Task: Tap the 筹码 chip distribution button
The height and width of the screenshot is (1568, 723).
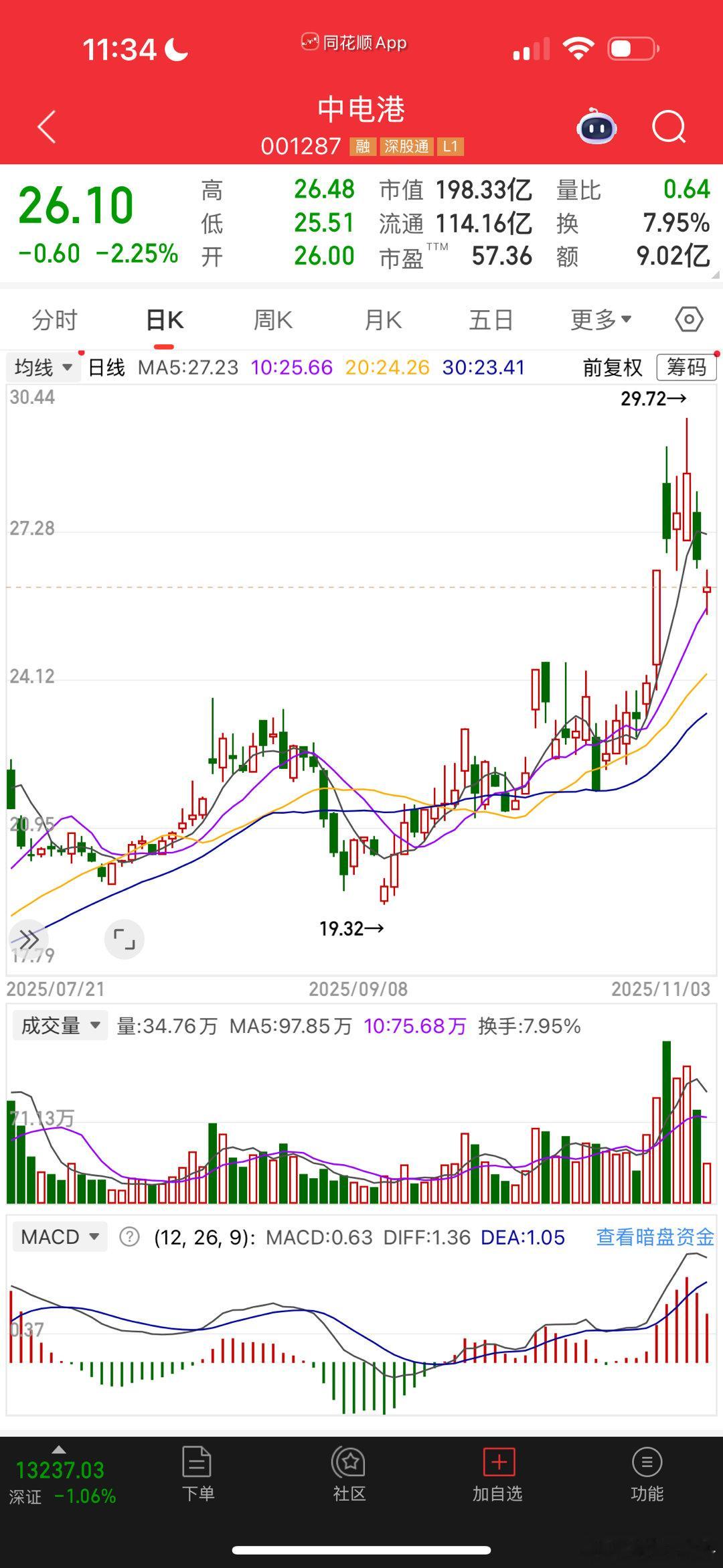Action: tap(686, 367)
